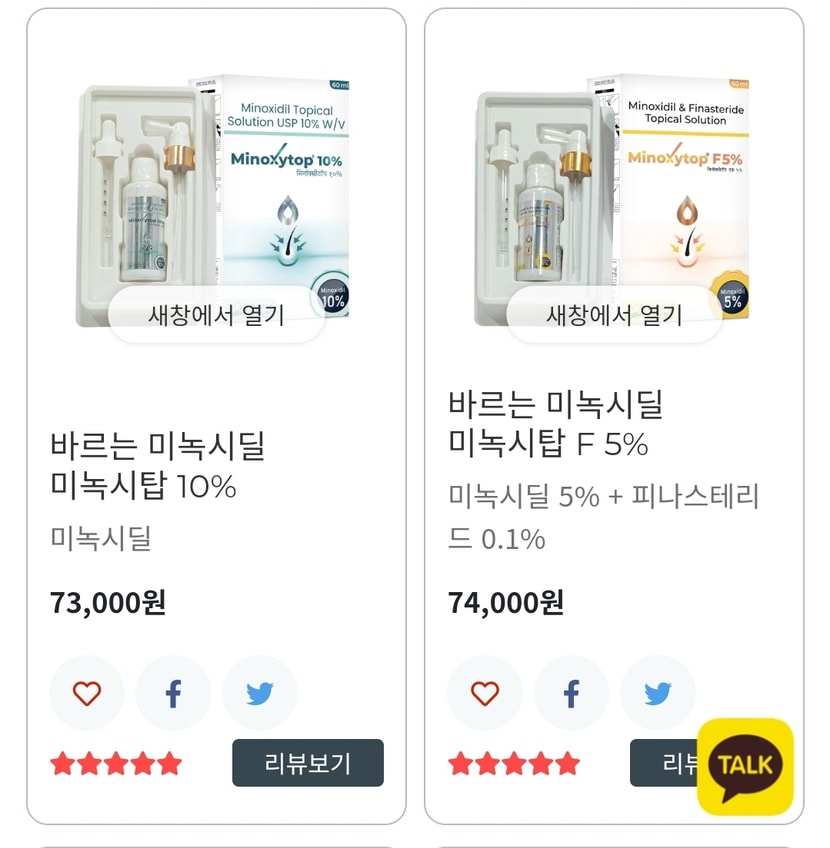View reviews for 미녹시탑 10%
This screenshot has width=830, height=848.
[307, 763]
